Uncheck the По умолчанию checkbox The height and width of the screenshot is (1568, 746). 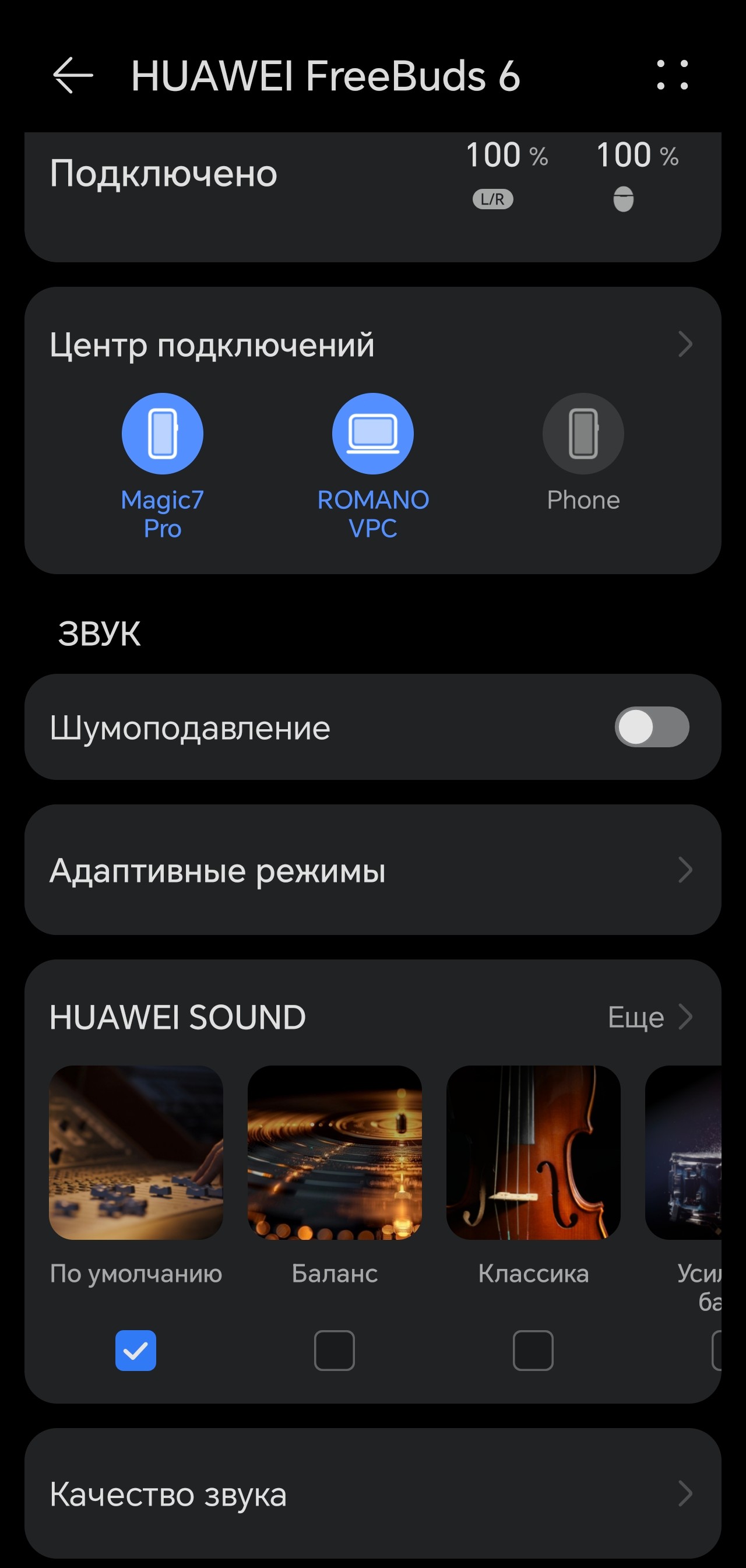tap(136, 1351)
